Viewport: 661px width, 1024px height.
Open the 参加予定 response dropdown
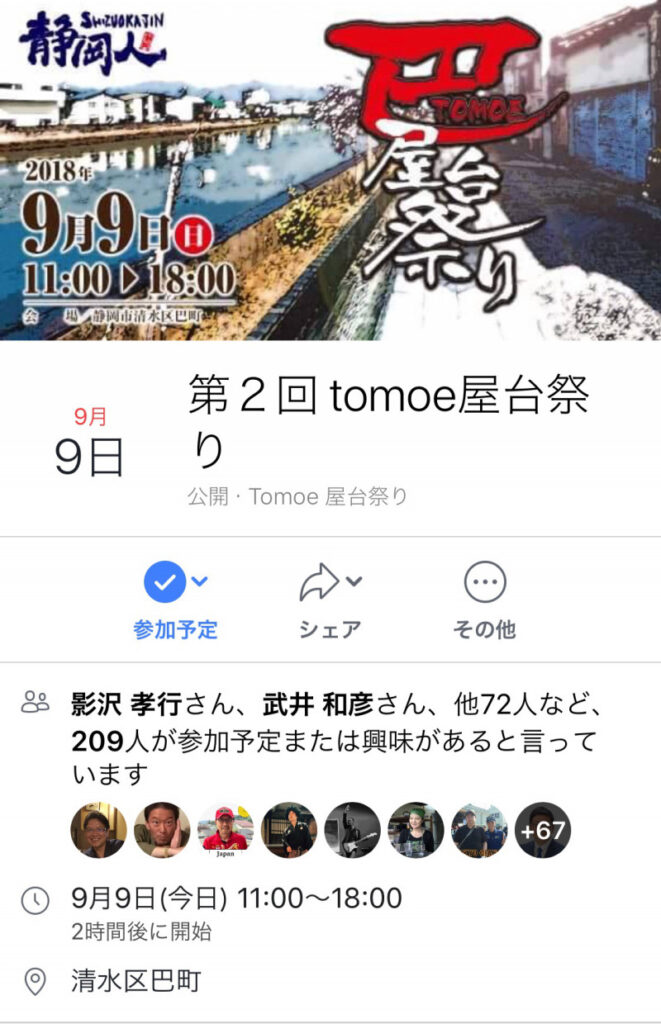click(x=175, y=599)
